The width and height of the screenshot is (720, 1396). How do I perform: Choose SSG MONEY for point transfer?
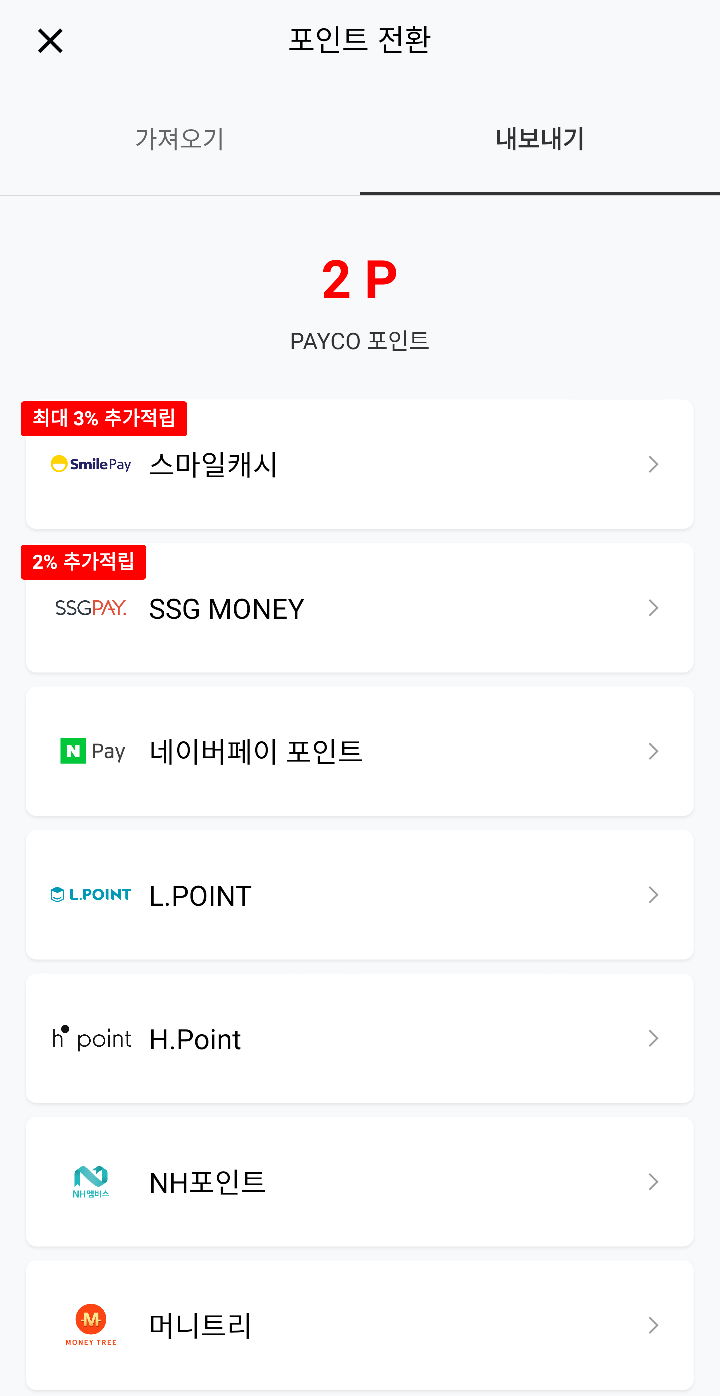pyautogui.click(x=359, y=608)
